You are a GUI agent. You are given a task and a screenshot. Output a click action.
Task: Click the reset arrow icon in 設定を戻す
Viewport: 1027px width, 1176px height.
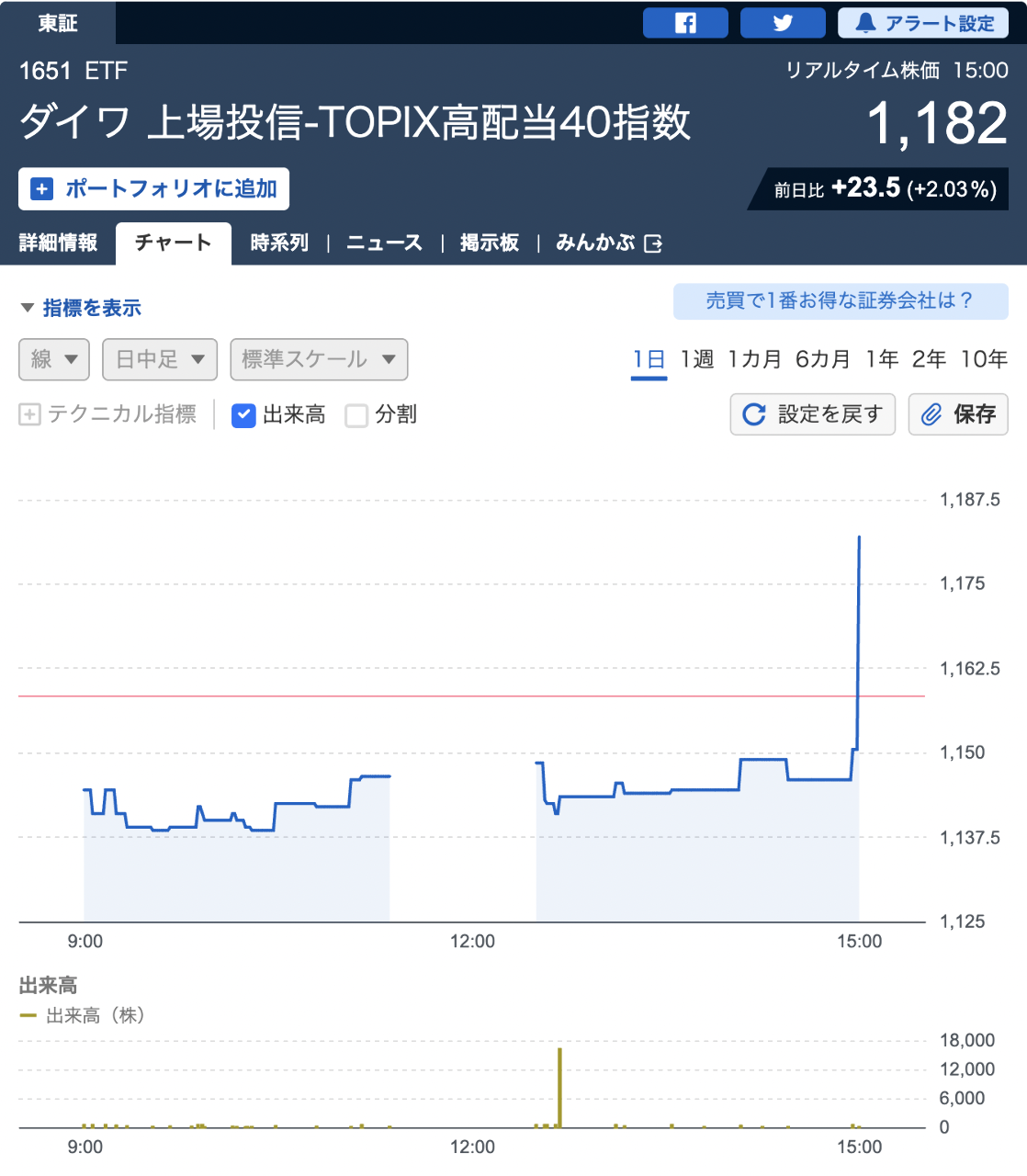753,414
